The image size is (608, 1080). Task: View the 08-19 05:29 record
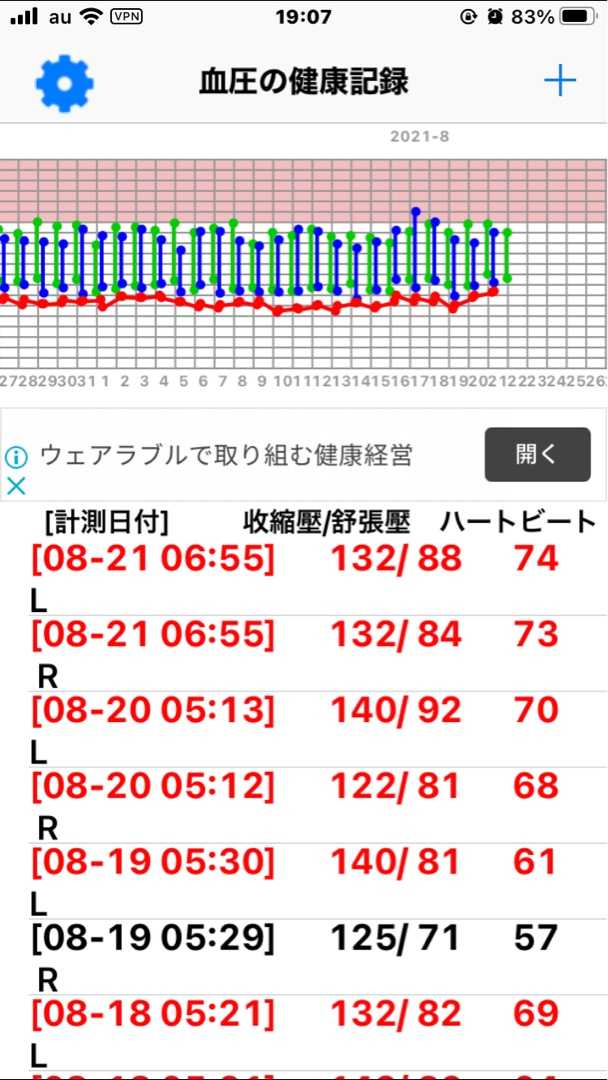[x=304, y=957]
